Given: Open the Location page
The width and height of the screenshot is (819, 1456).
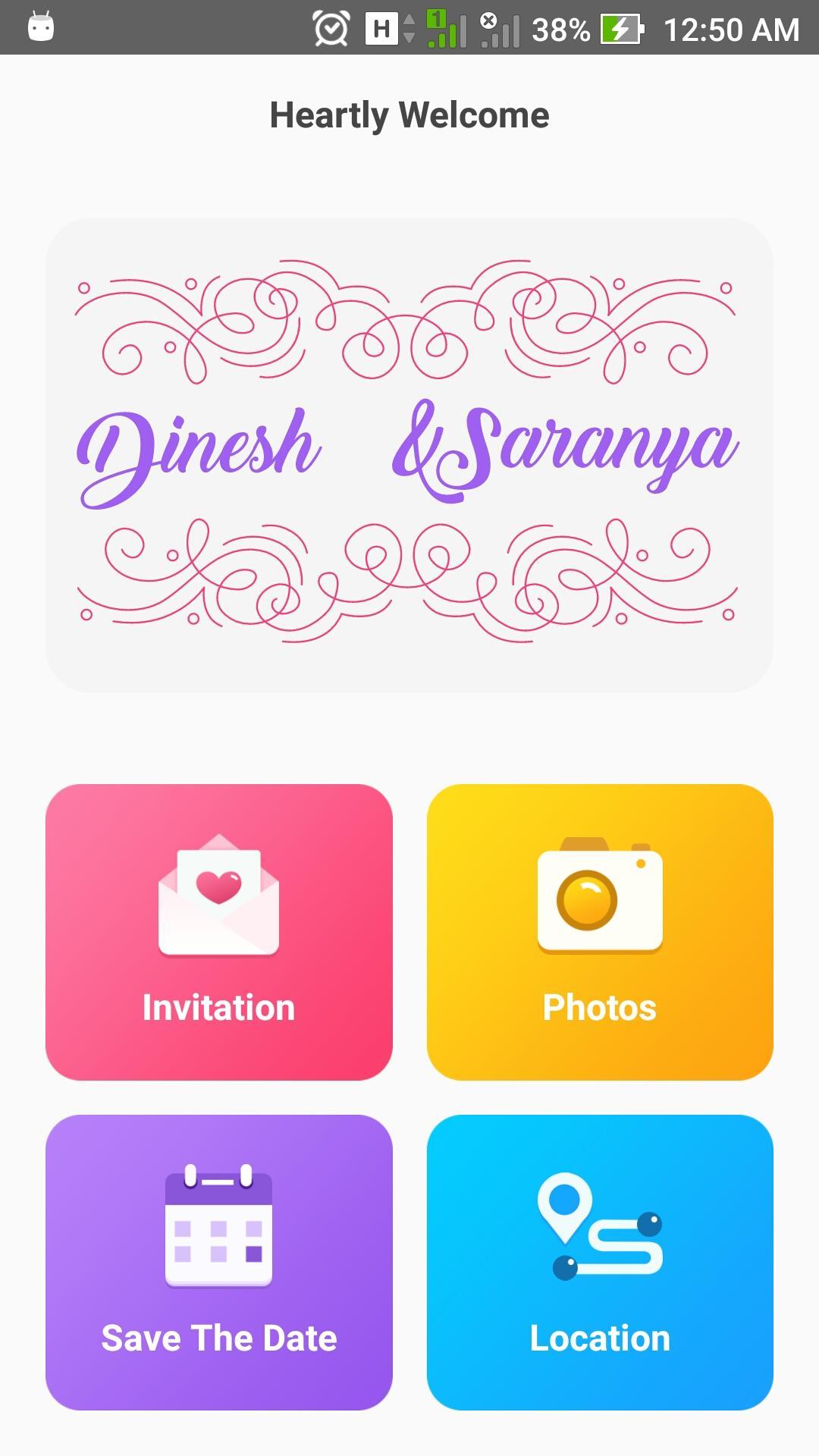Looking at the screenshot, I should point(598,1263).
